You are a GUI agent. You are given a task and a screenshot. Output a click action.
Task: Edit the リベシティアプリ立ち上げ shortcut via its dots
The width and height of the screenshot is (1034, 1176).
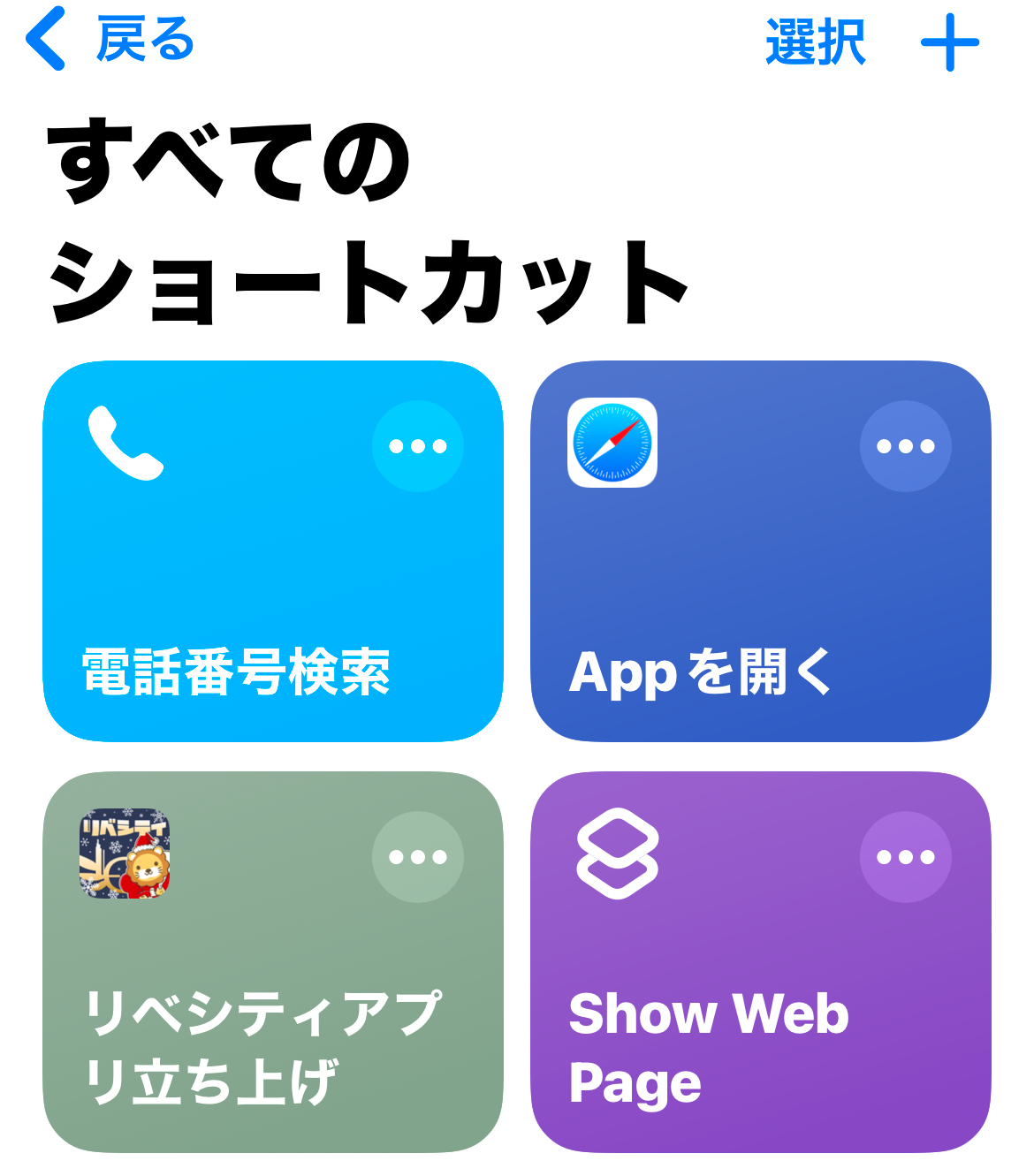pos(417,857)
